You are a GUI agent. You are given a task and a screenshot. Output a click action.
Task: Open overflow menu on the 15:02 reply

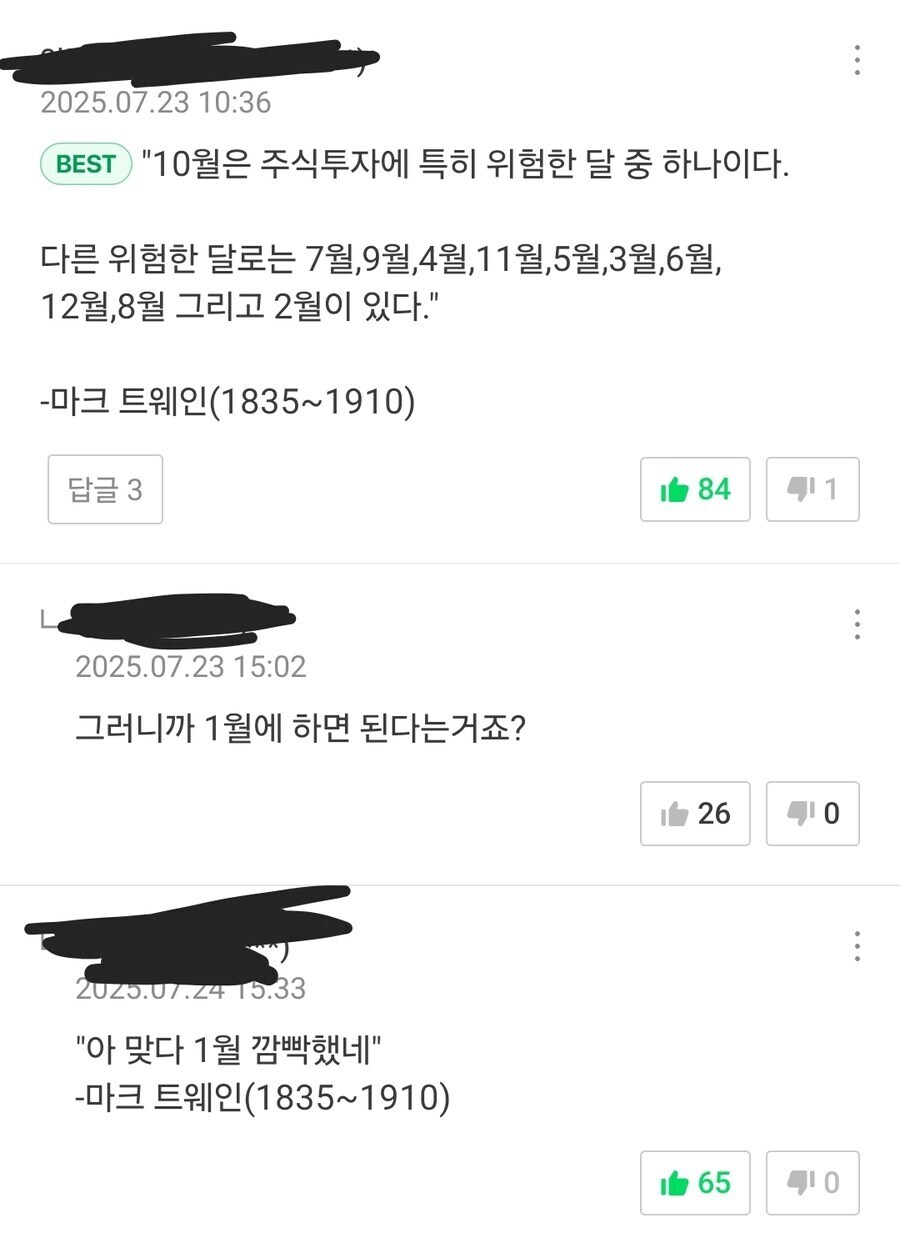coord(857,623)
